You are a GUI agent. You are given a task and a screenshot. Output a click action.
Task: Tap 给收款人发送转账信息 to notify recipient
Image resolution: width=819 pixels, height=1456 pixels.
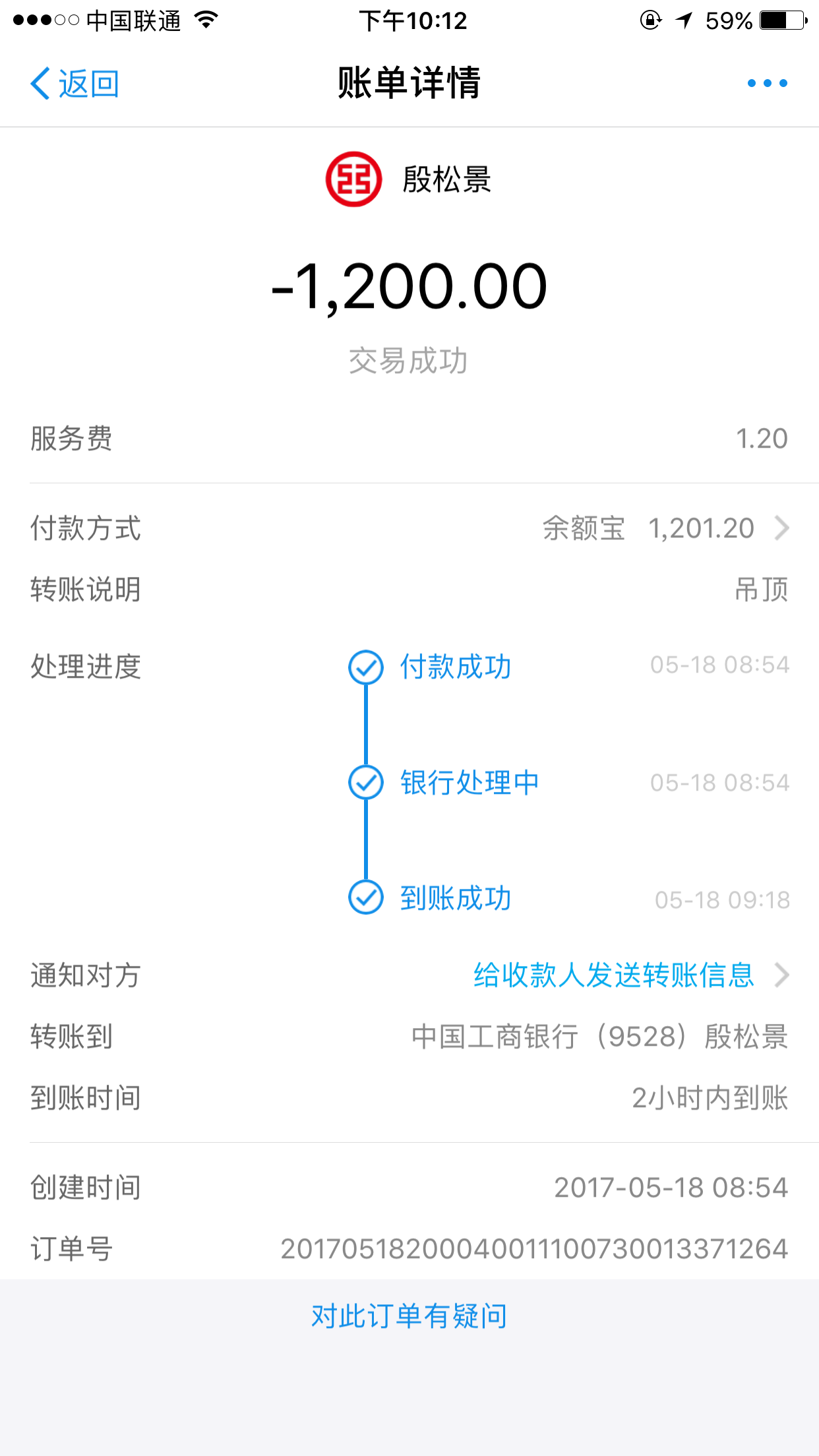(614, 975)
